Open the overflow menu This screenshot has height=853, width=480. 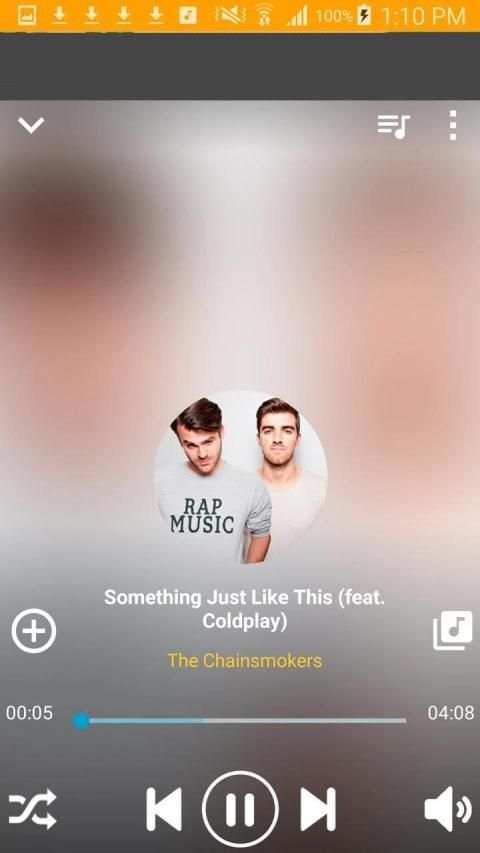coord(452,126)
